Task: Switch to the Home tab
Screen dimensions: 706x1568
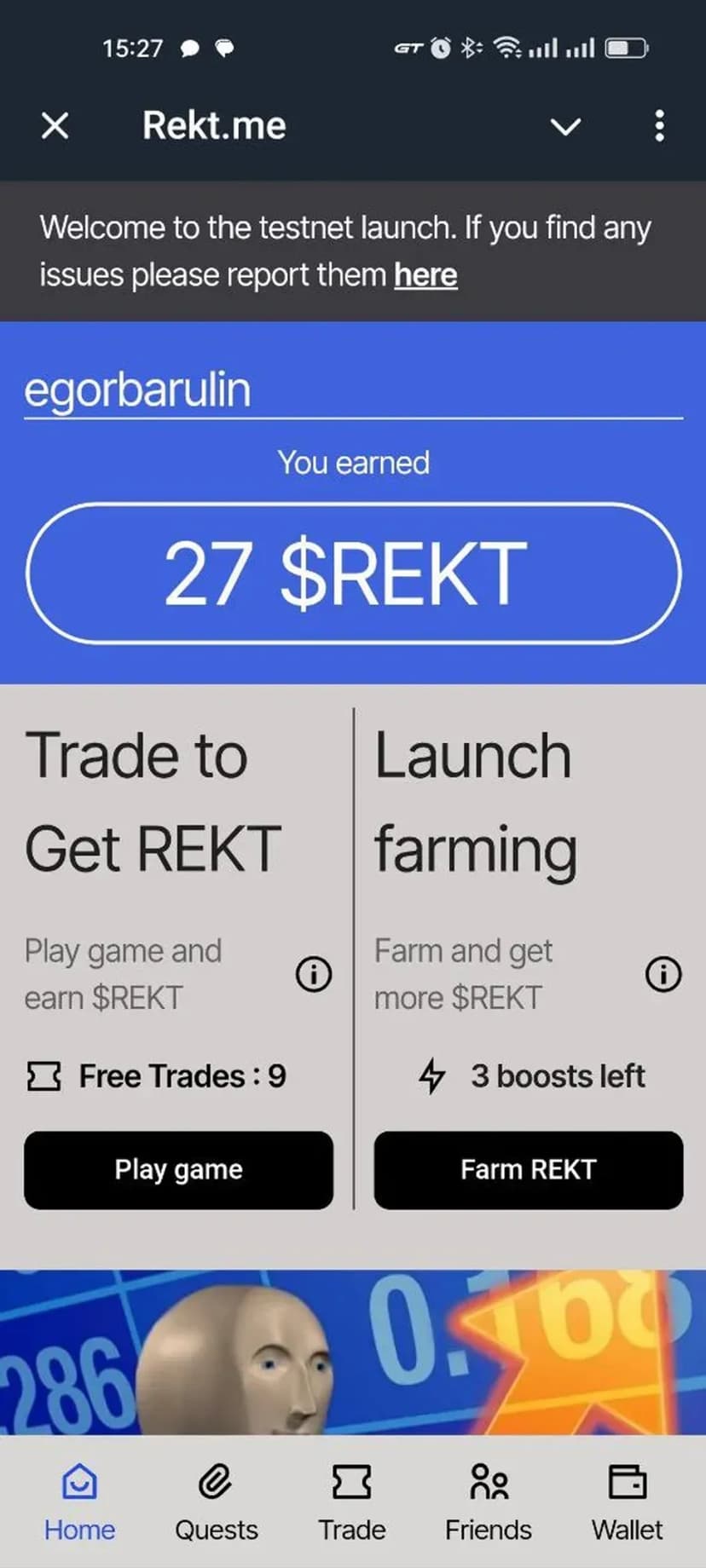Action: [79, 1502]
